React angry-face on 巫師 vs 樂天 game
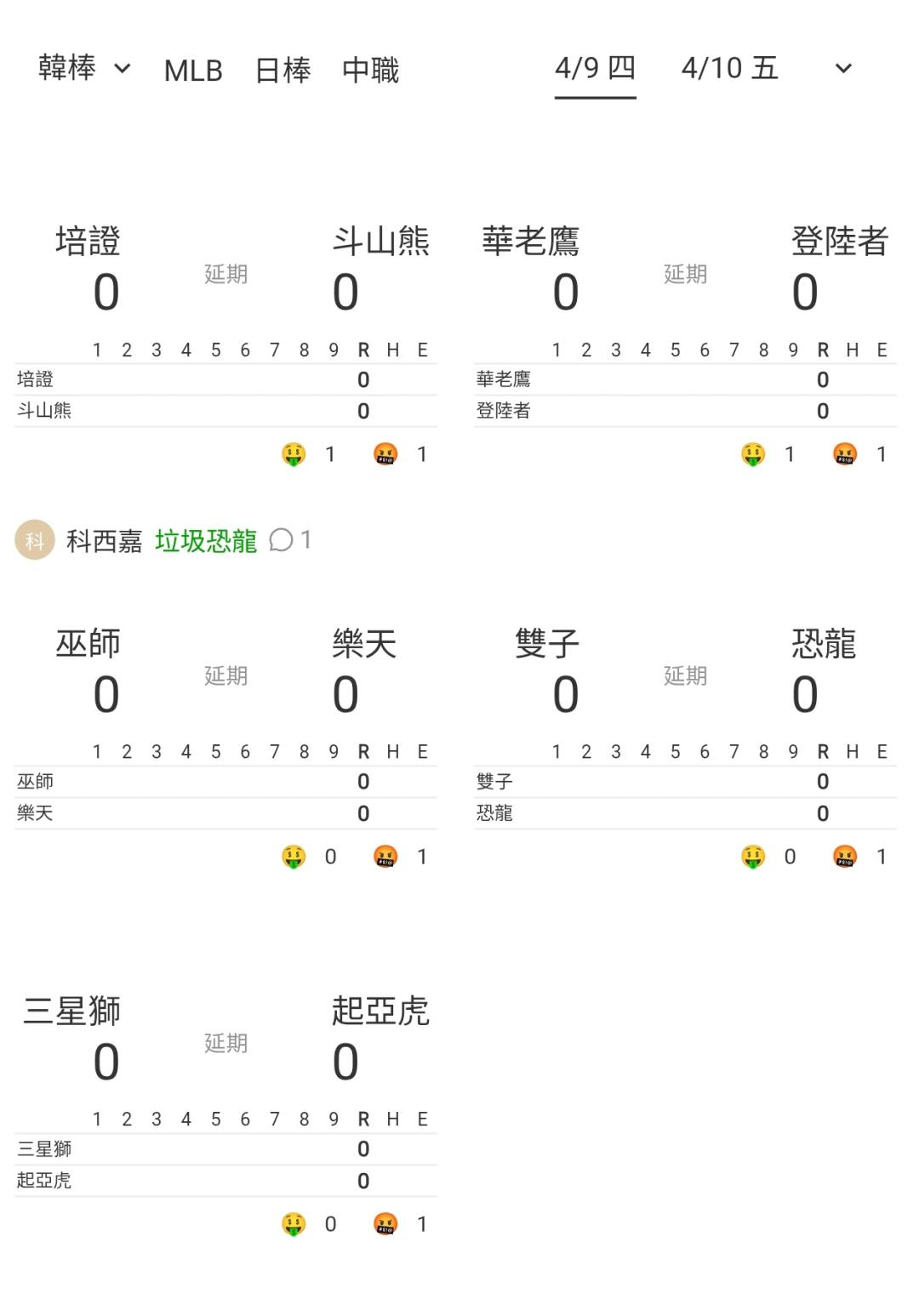This screenshot has width=919, height=1316. coord(385,857)
